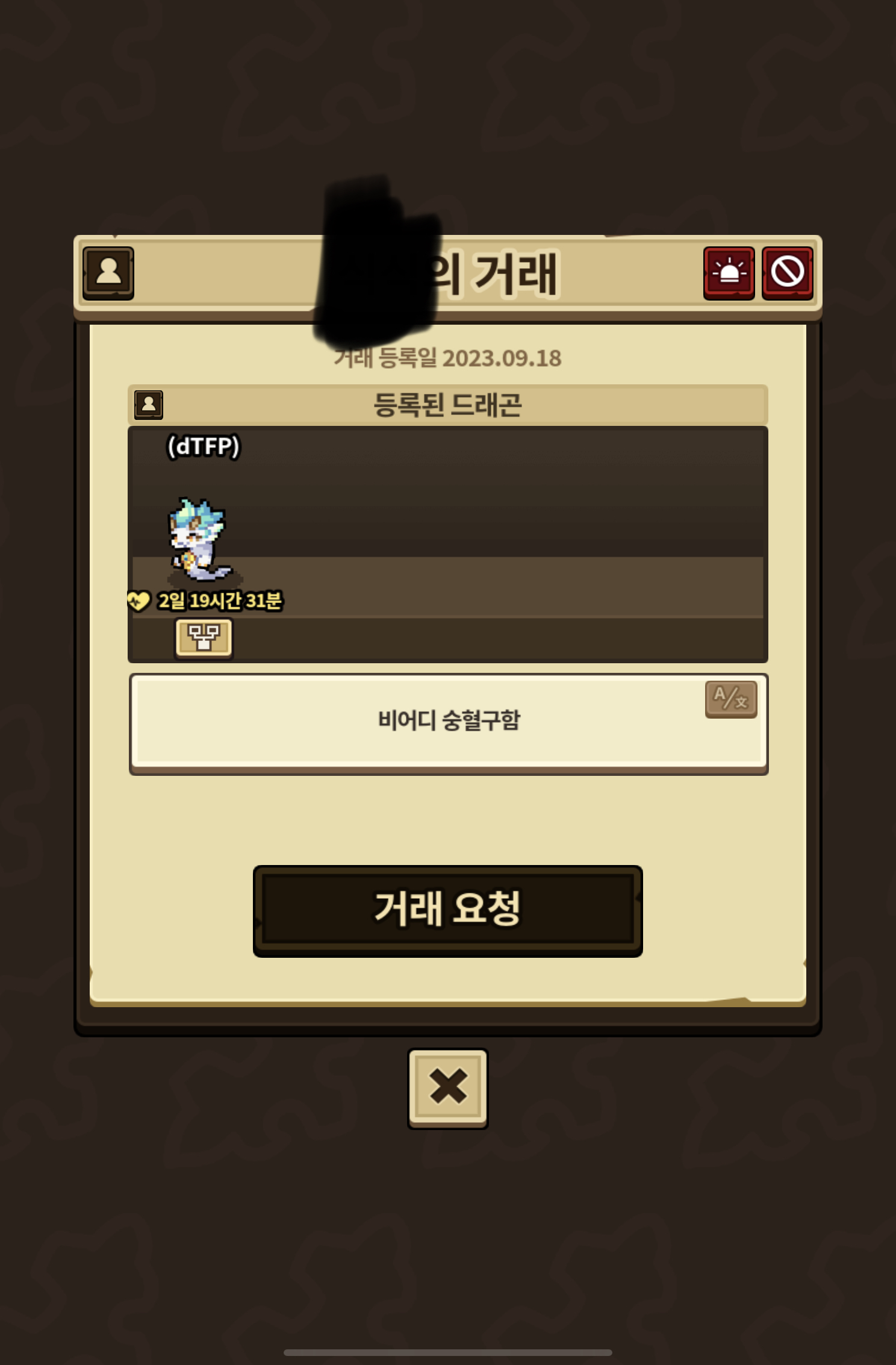The width and height of the screenshot is (896, 1365).
Task: Translate the trade message
Action: click(731, 699)
